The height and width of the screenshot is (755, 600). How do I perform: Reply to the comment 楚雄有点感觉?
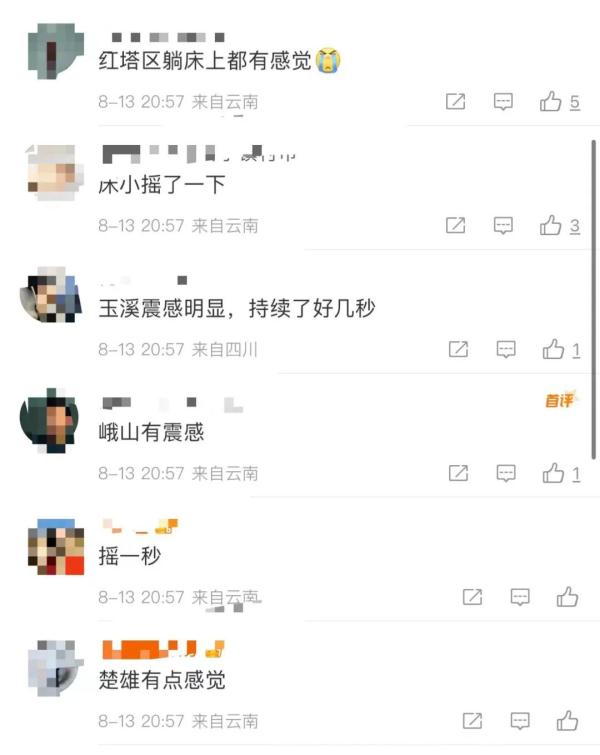pyautogui.click(x=520, y=720)
